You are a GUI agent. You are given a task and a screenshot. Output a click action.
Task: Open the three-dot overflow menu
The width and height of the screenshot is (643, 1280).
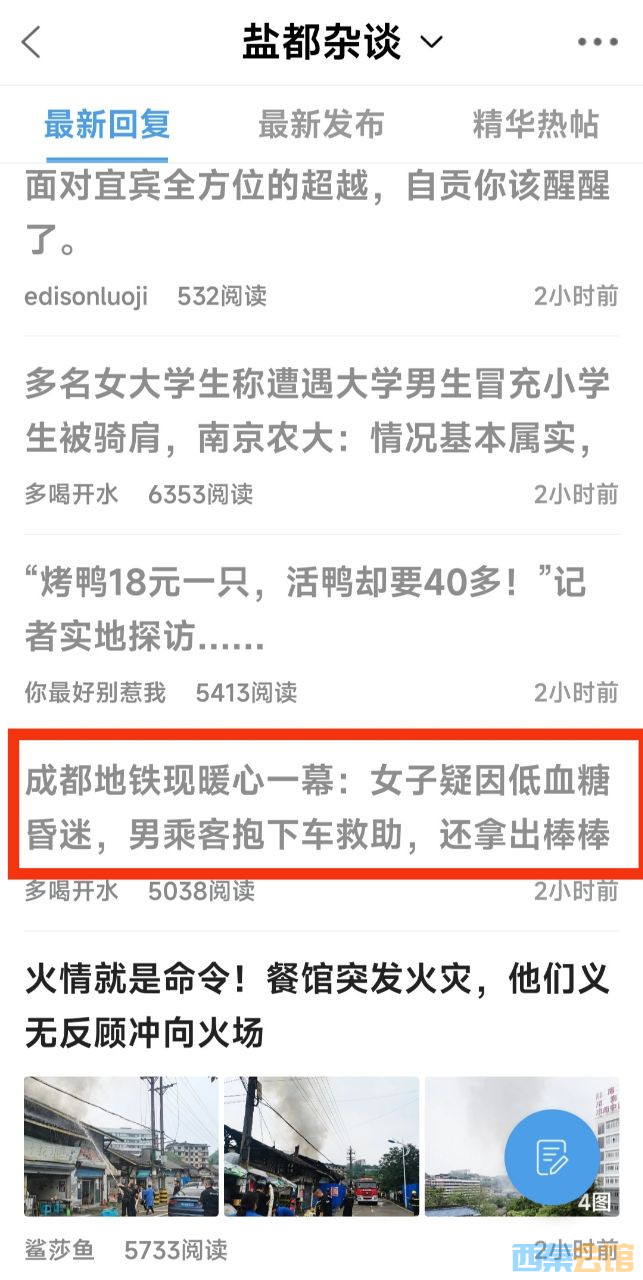coord(597,42)
